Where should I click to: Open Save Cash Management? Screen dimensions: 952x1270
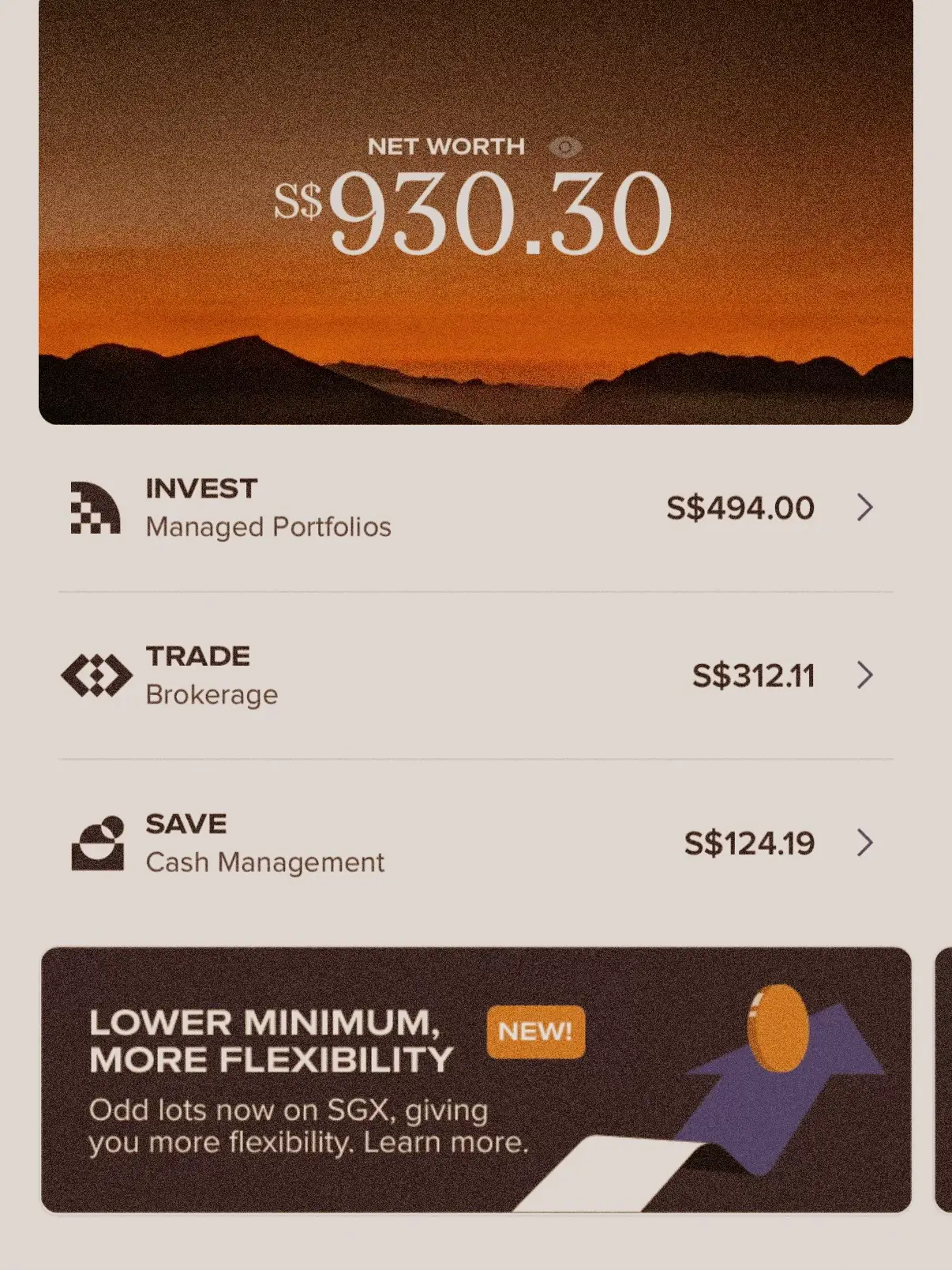[x=475, y=843]
